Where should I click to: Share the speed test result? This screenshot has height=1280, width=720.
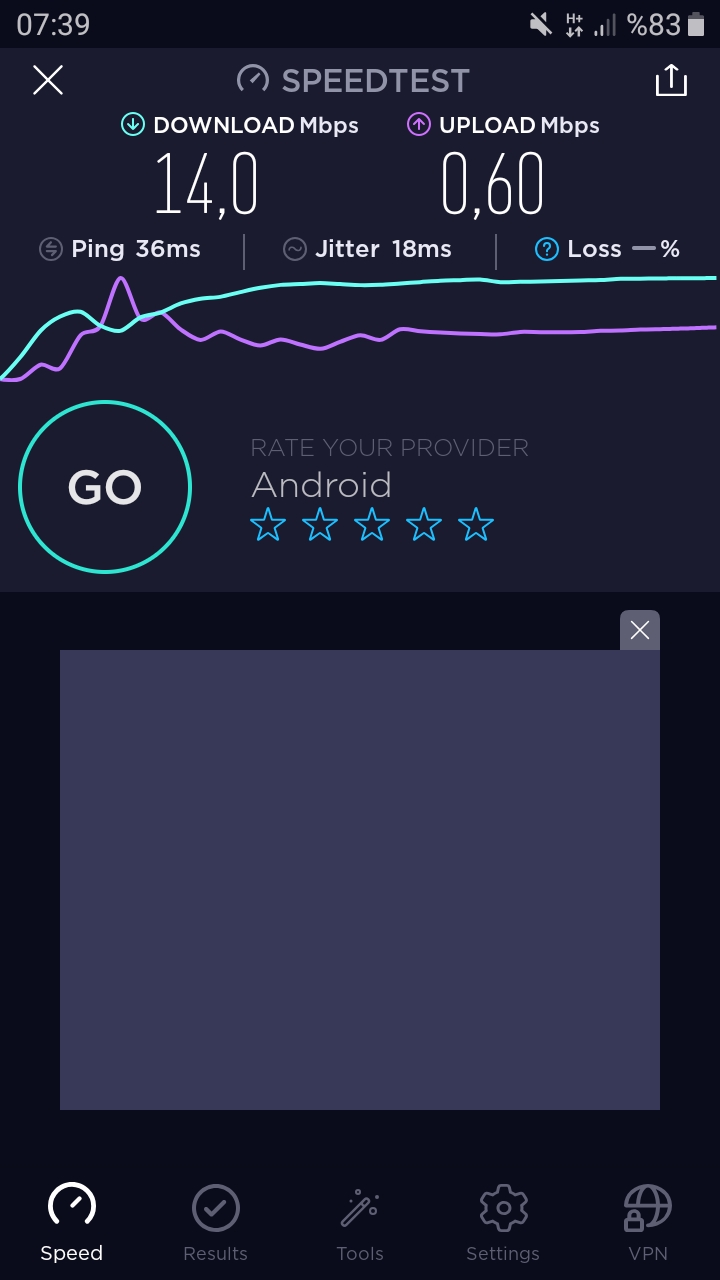pos(671,80)
